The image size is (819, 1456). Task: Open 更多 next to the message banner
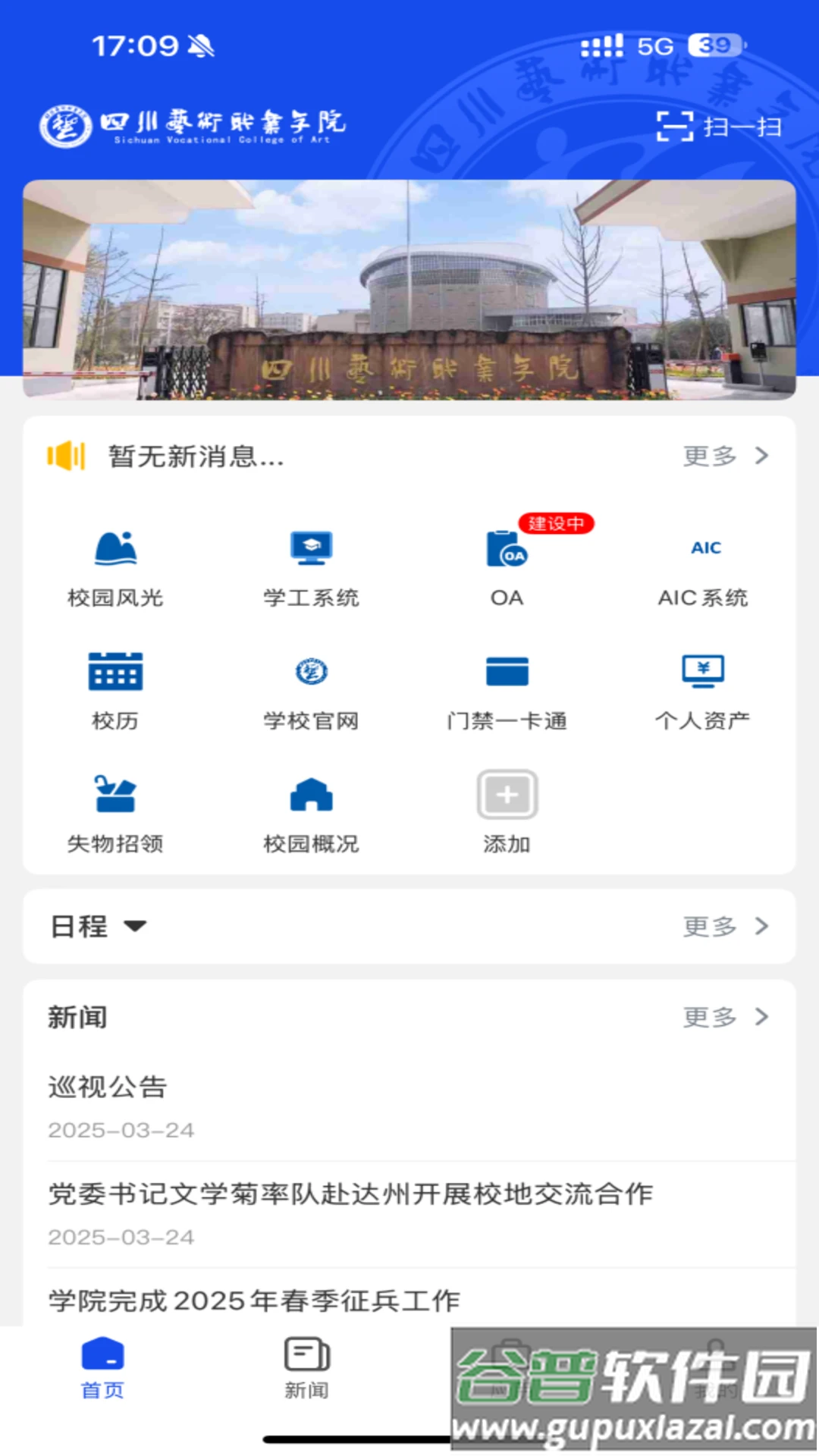pos(726,456)
